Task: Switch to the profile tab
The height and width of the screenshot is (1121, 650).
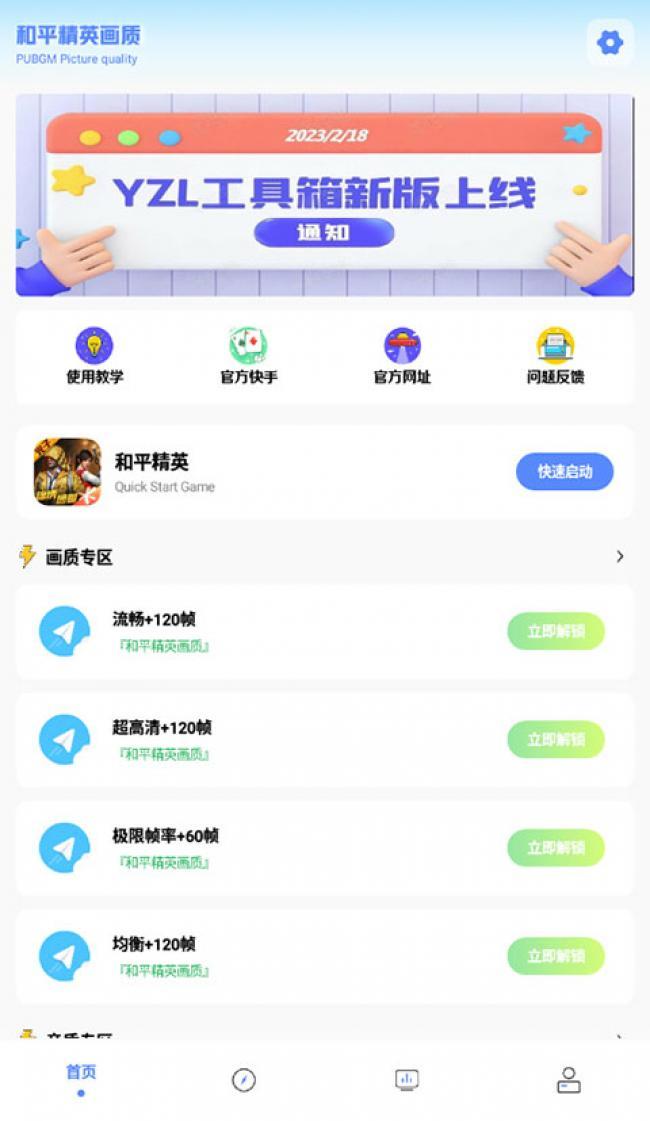Action: pos(569,1080)
